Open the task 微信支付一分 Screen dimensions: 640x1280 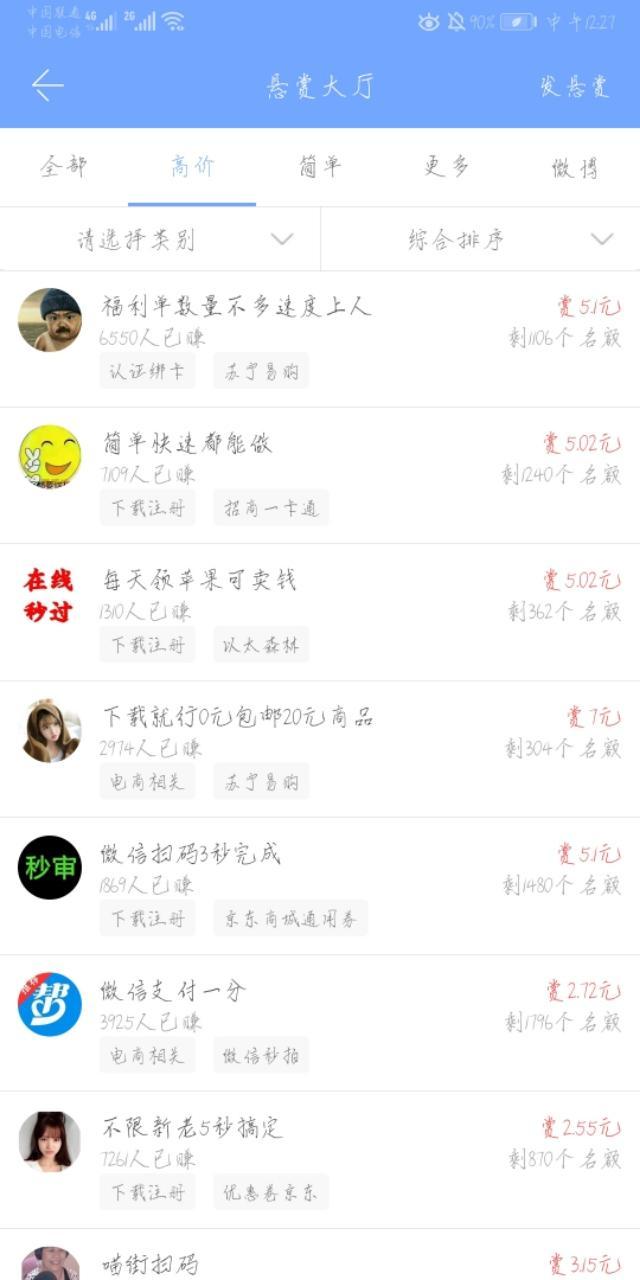320,1023
